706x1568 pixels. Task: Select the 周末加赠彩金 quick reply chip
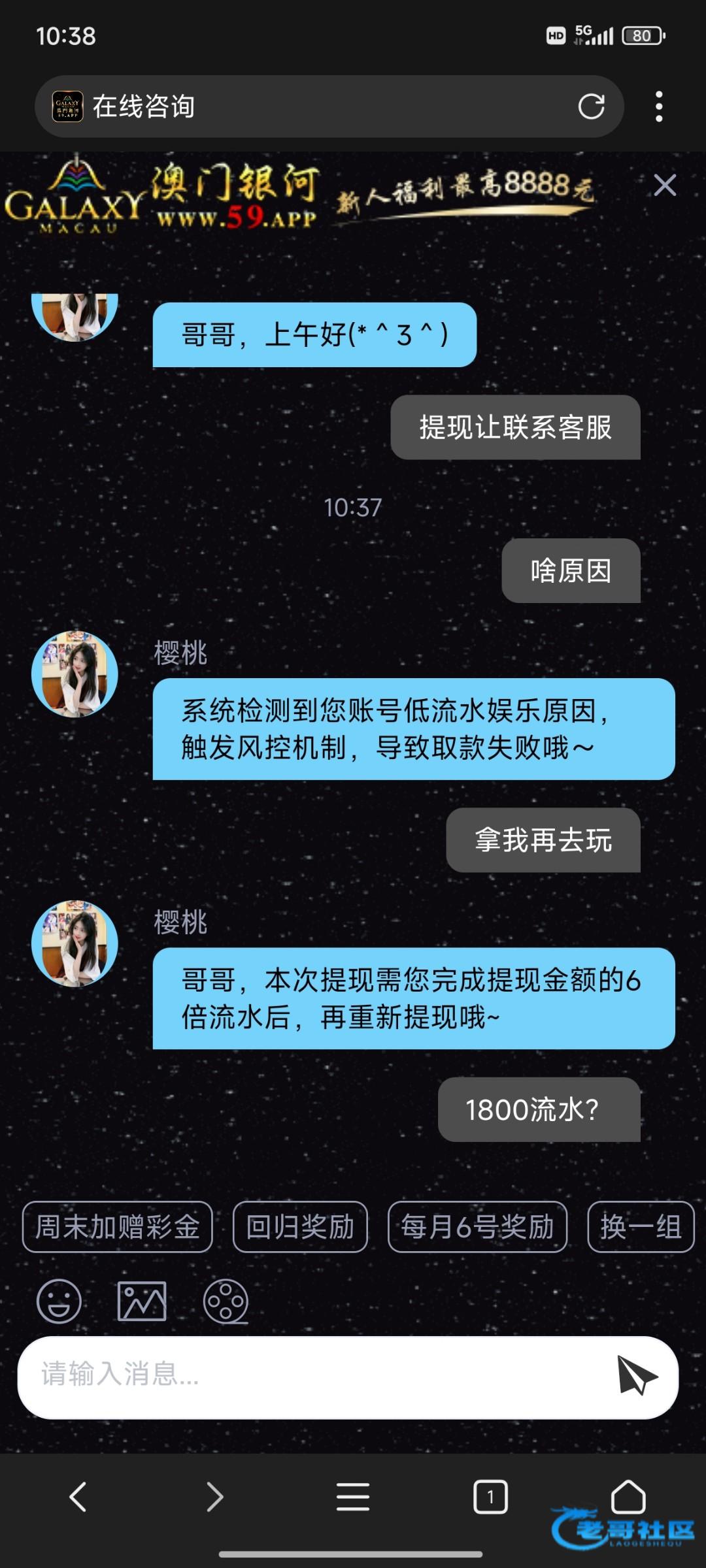118,1227
